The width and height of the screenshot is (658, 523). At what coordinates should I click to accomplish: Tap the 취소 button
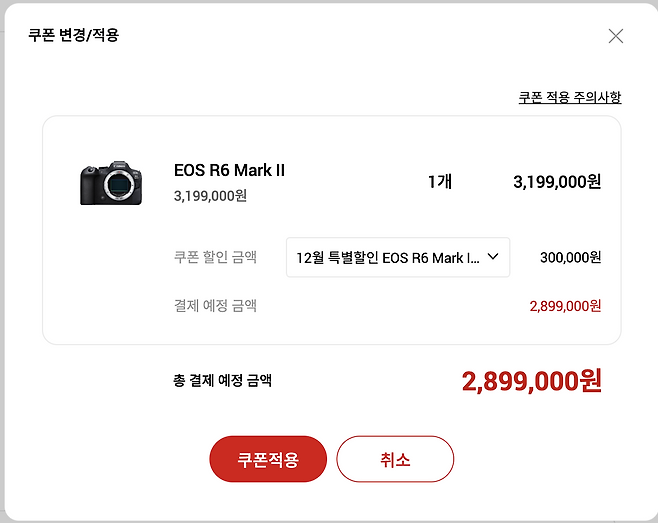point(395,460)
